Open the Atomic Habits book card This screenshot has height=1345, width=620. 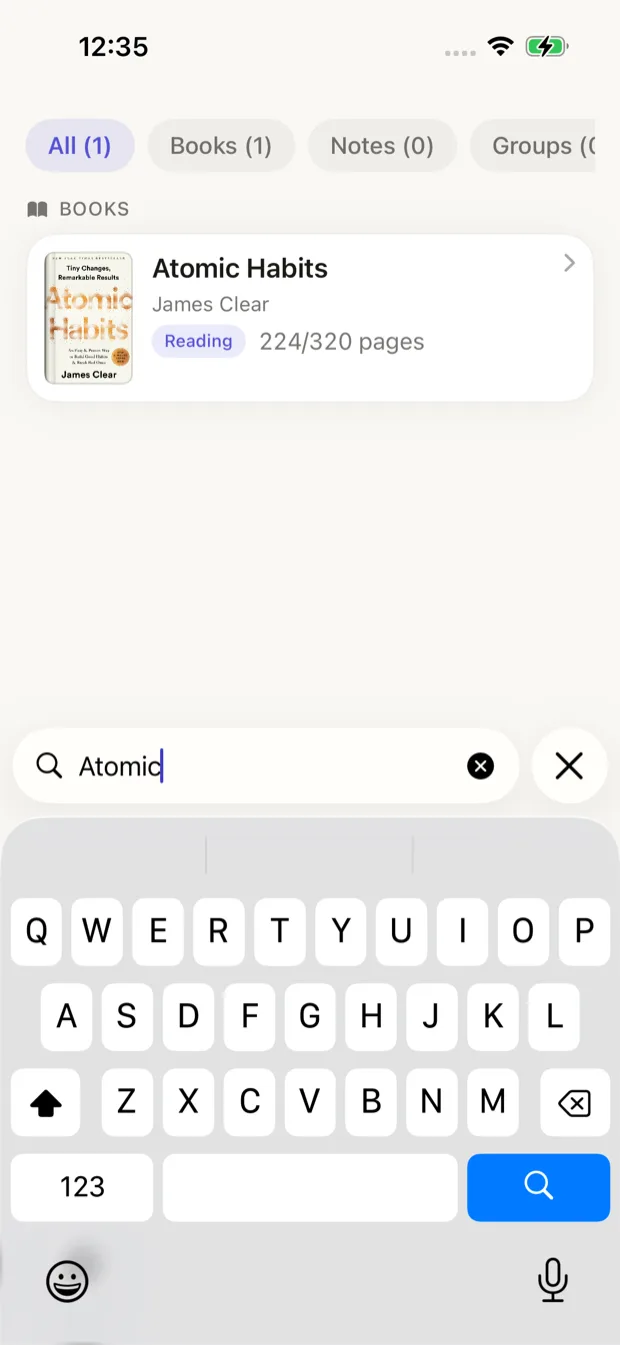pyautogui.click(x=310, y=318)
